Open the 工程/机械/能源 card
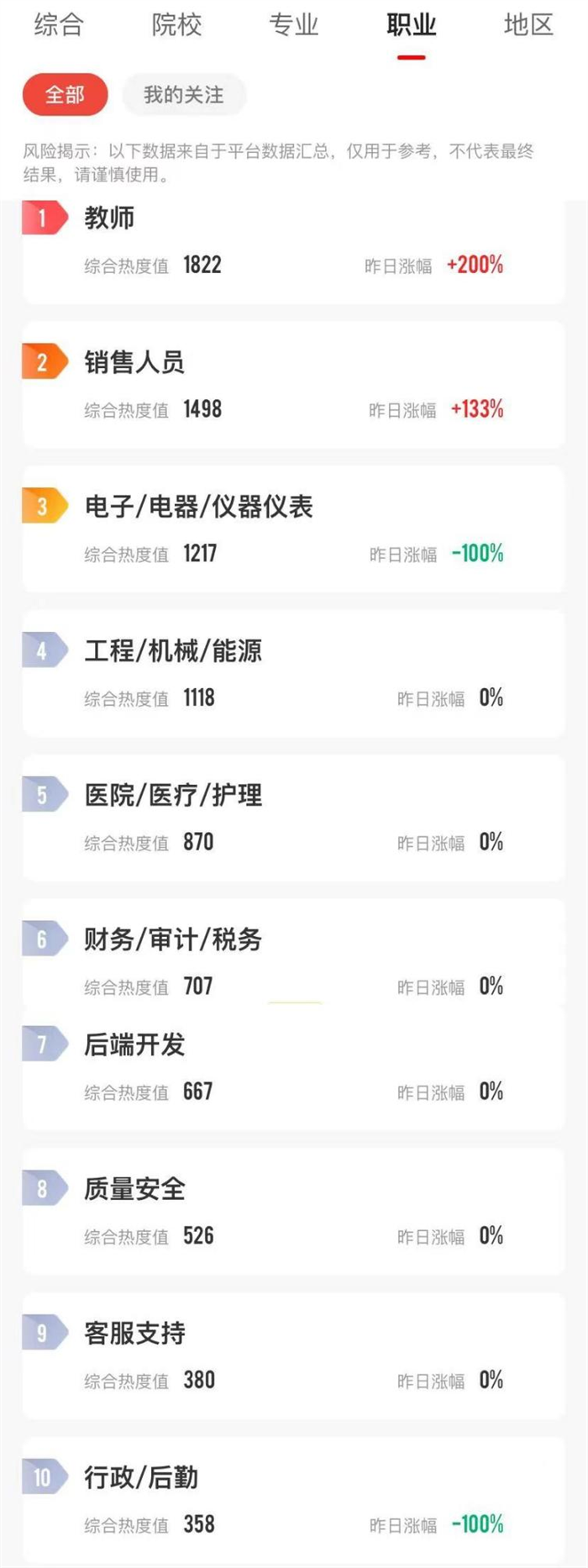Image resolution: width=588 pixels, height=1568 pixels. [x=293, y=674]
